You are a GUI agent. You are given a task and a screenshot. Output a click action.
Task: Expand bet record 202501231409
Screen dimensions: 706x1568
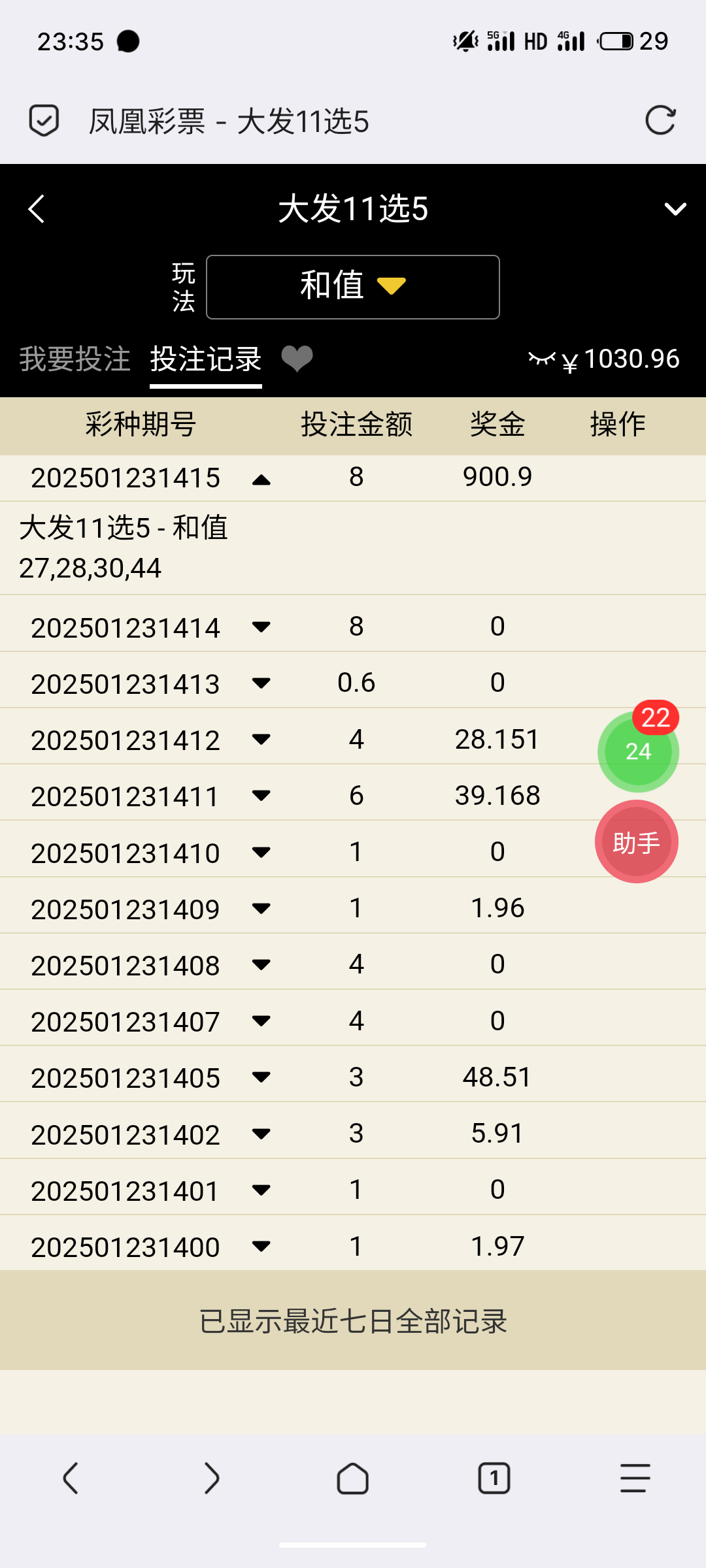tap(261, 909)
